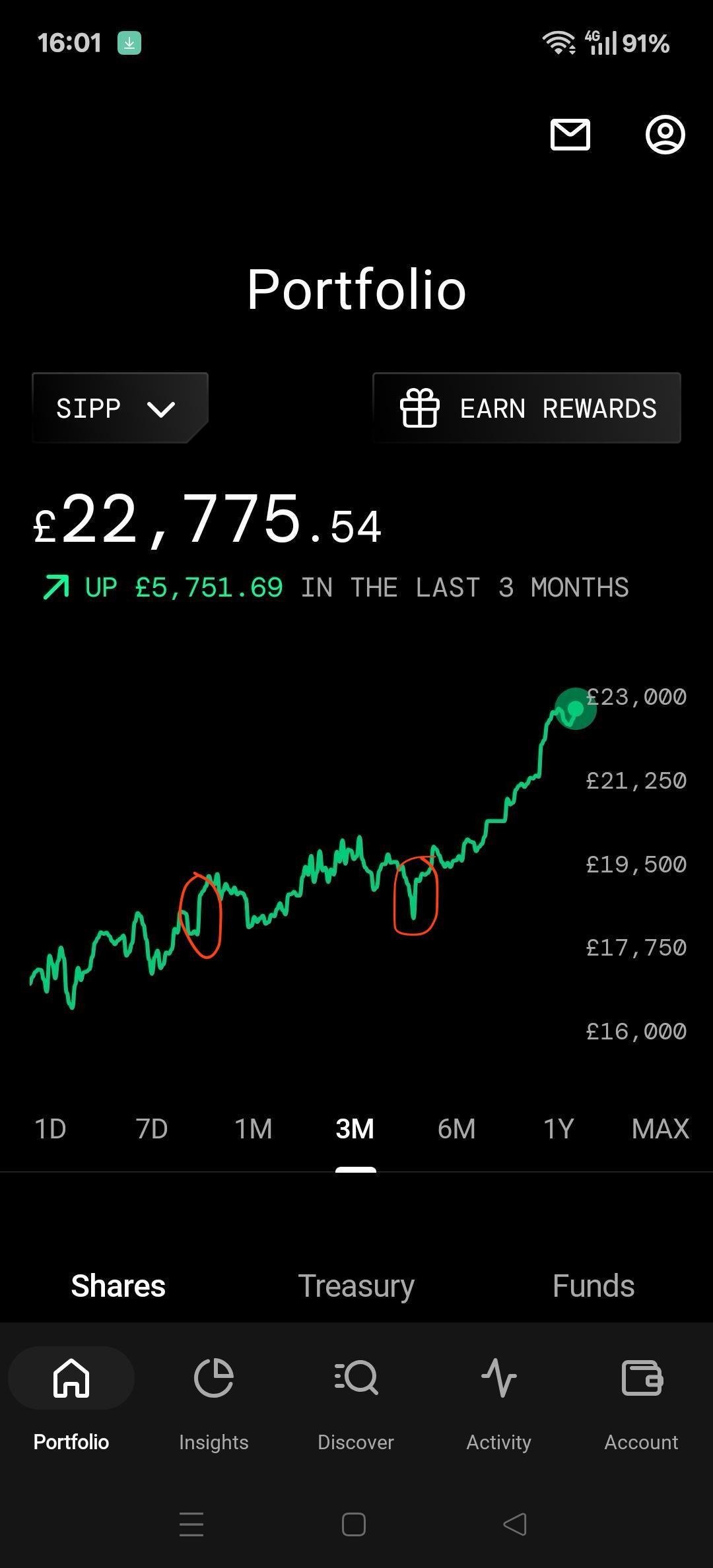713x1568 pixels.
Task: Open the inbox mail icon
Action: point(570,135)
